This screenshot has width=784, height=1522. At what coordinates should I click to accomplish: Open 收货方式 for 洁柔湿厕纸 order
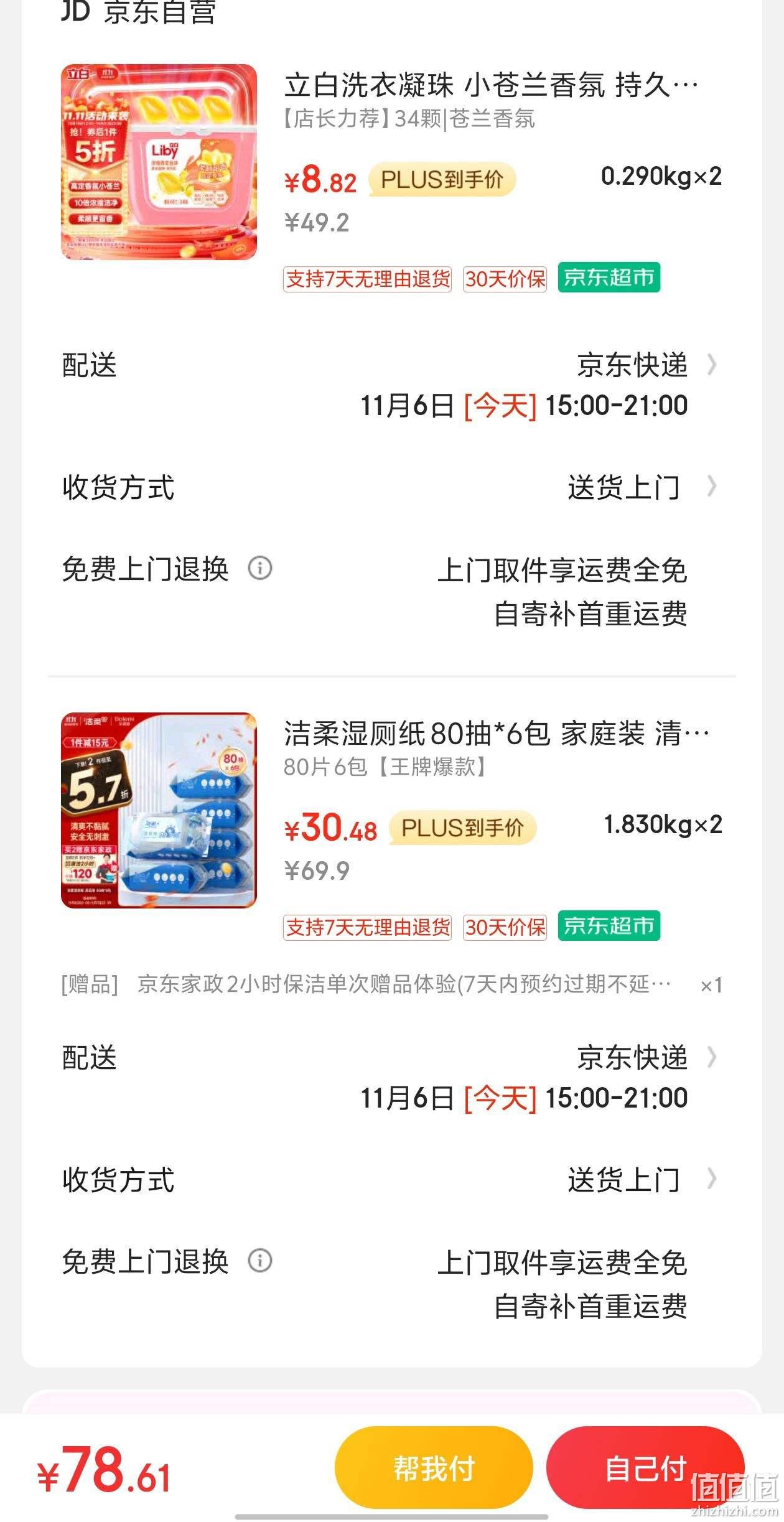coord(392,1179)
